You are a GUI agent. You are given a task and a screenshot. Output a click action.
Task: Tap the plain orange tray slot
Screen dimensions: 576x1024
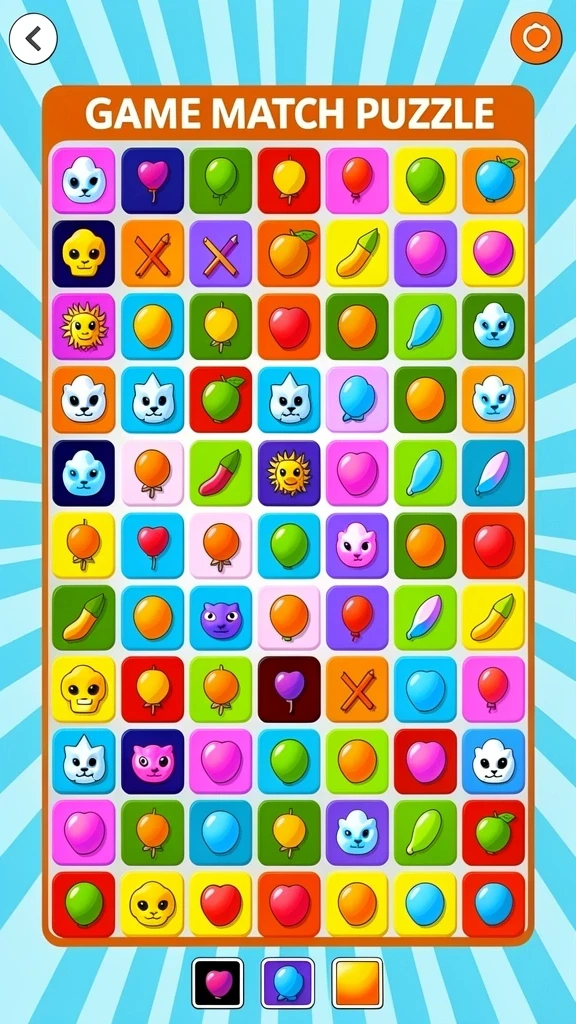(357, 983)
